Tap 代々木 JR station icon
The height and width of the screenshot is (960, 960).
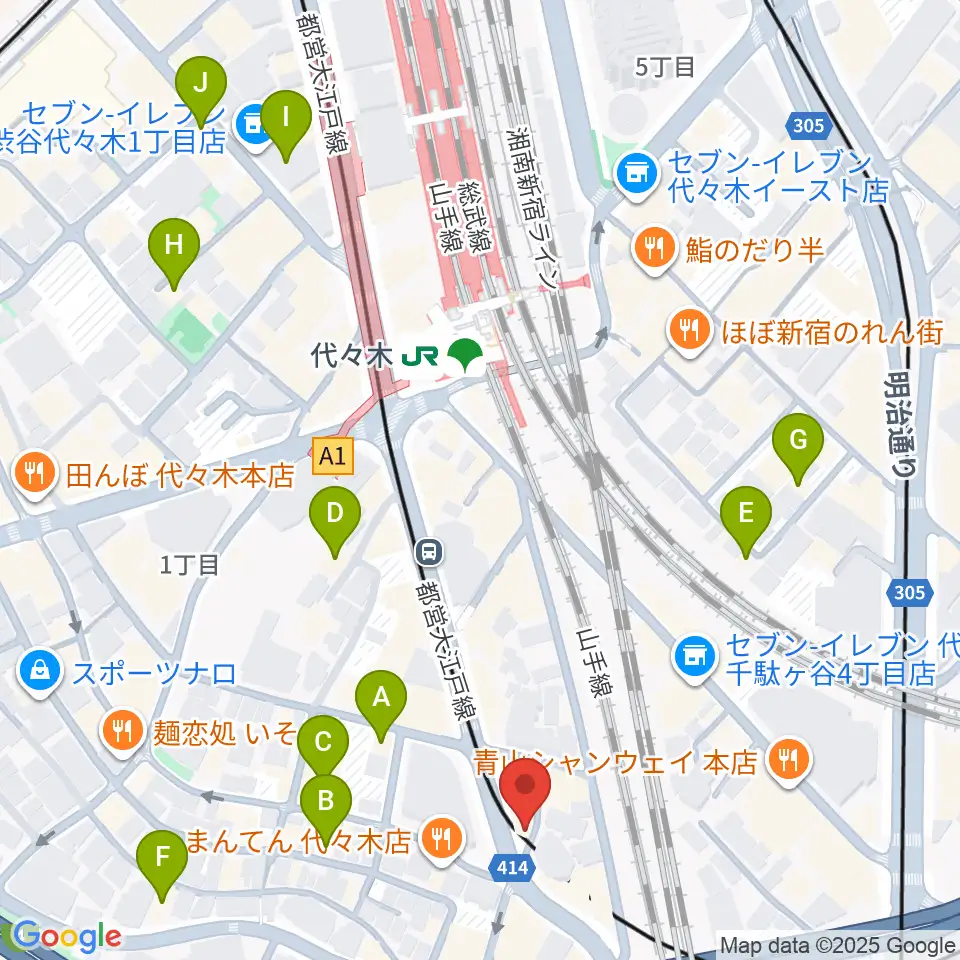(420, 356)
